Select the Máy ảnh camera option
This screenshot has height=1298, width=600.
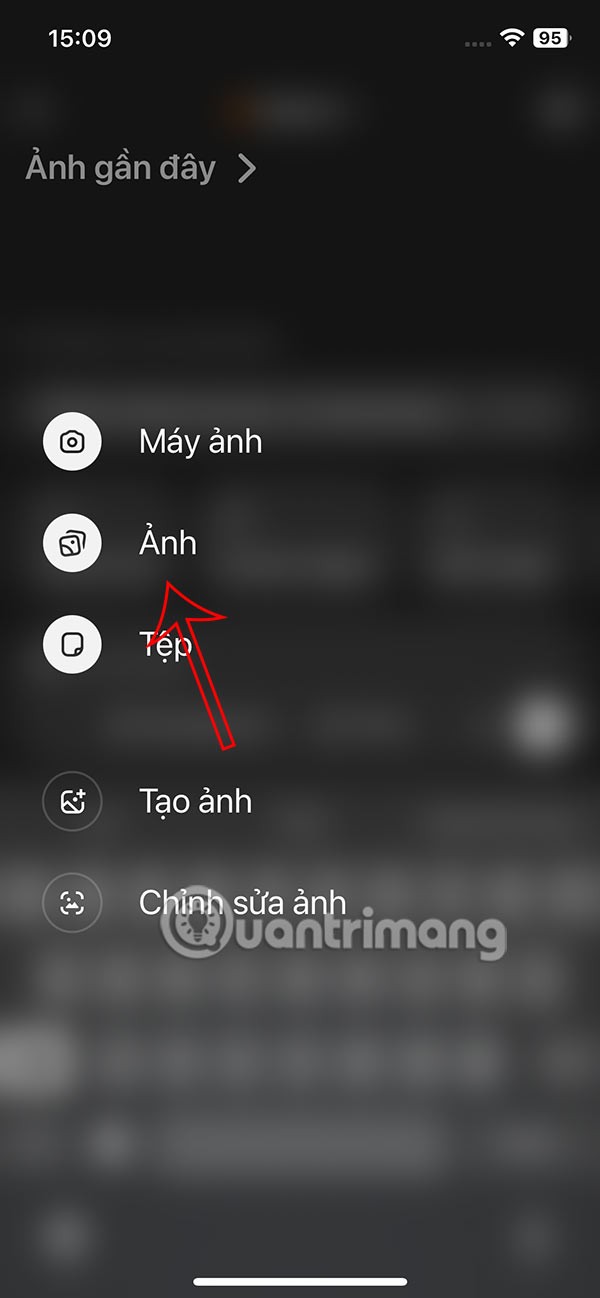tap(199, 441)
